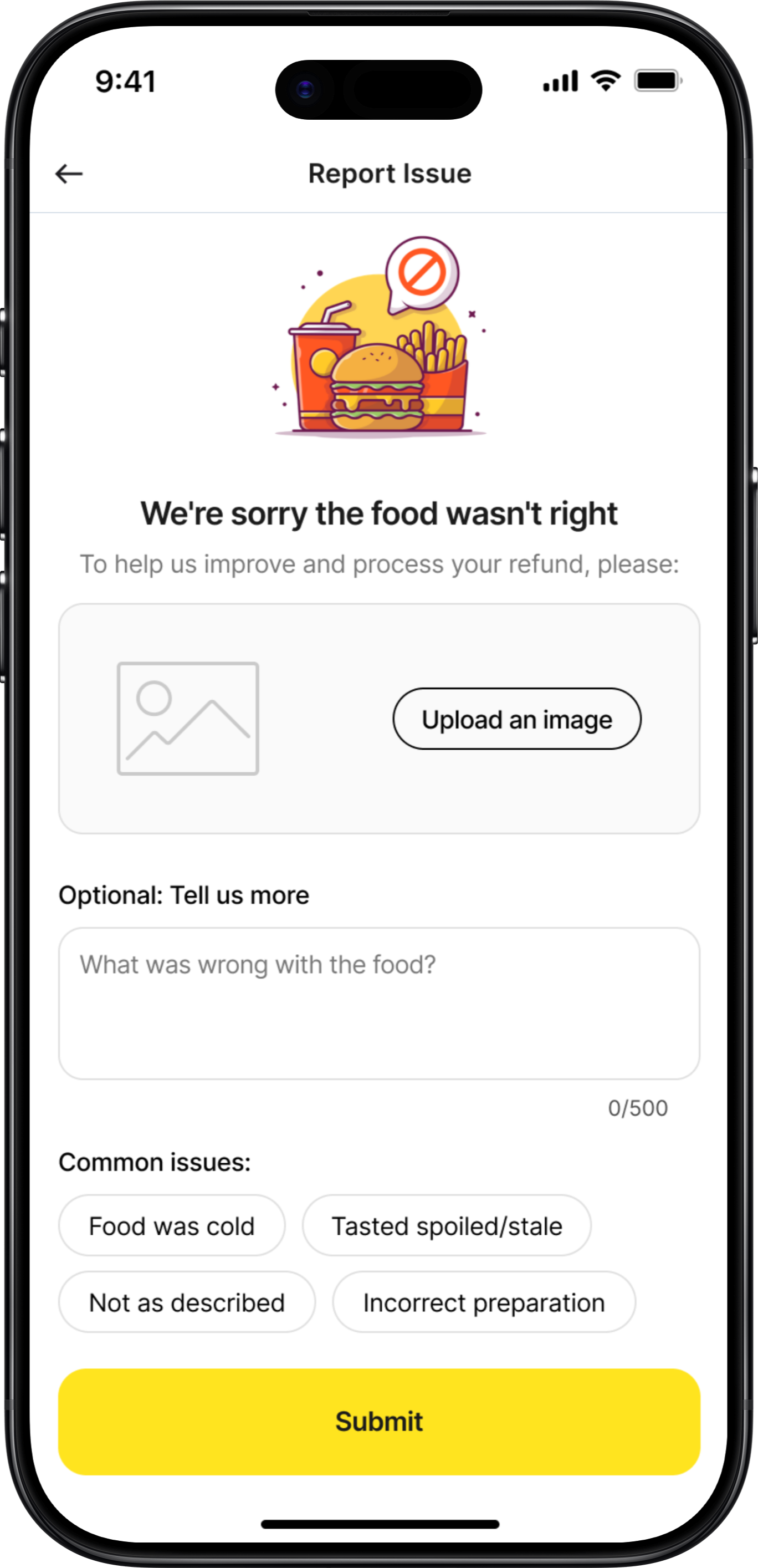Choose the Tasted spoiled/stale chip

point(446,1226)
